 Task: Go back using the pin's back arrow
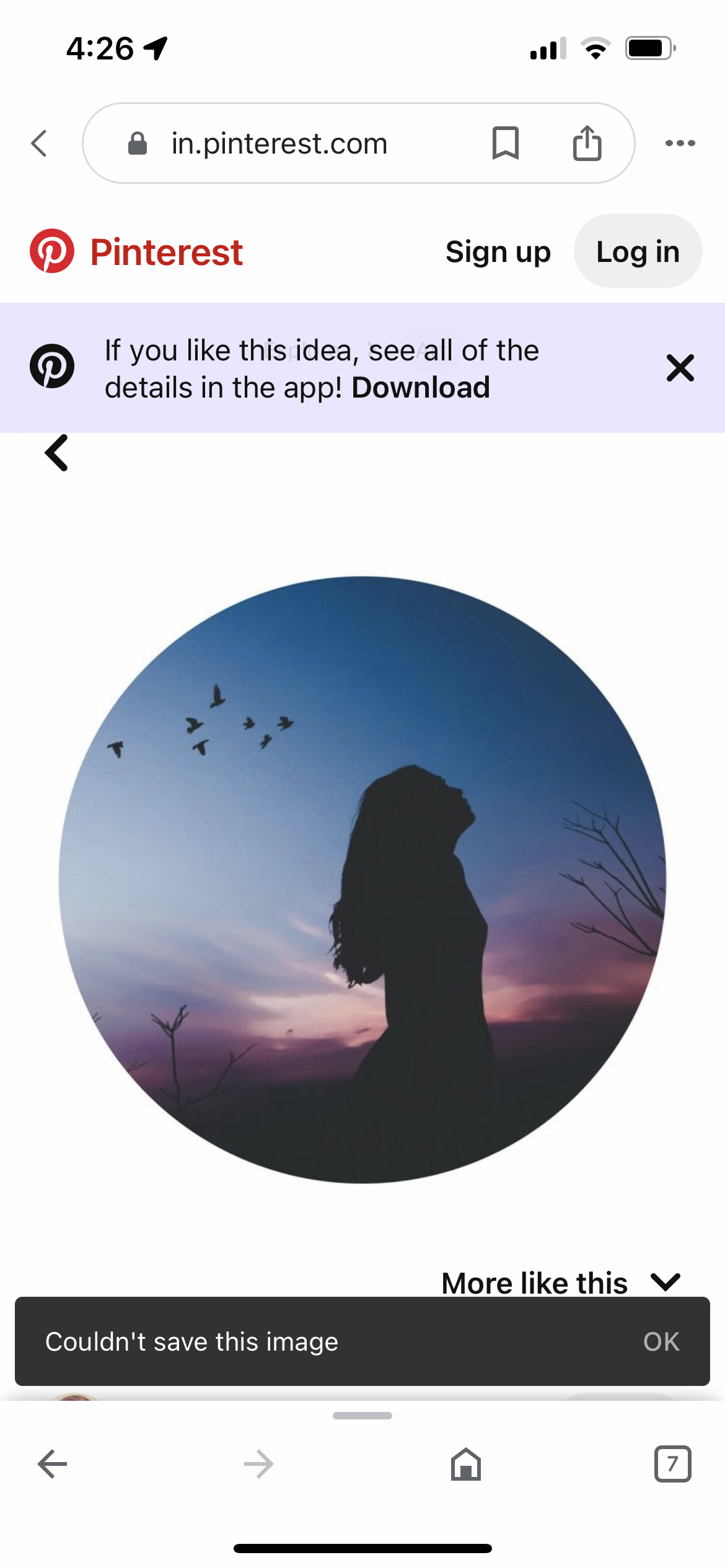56,453
